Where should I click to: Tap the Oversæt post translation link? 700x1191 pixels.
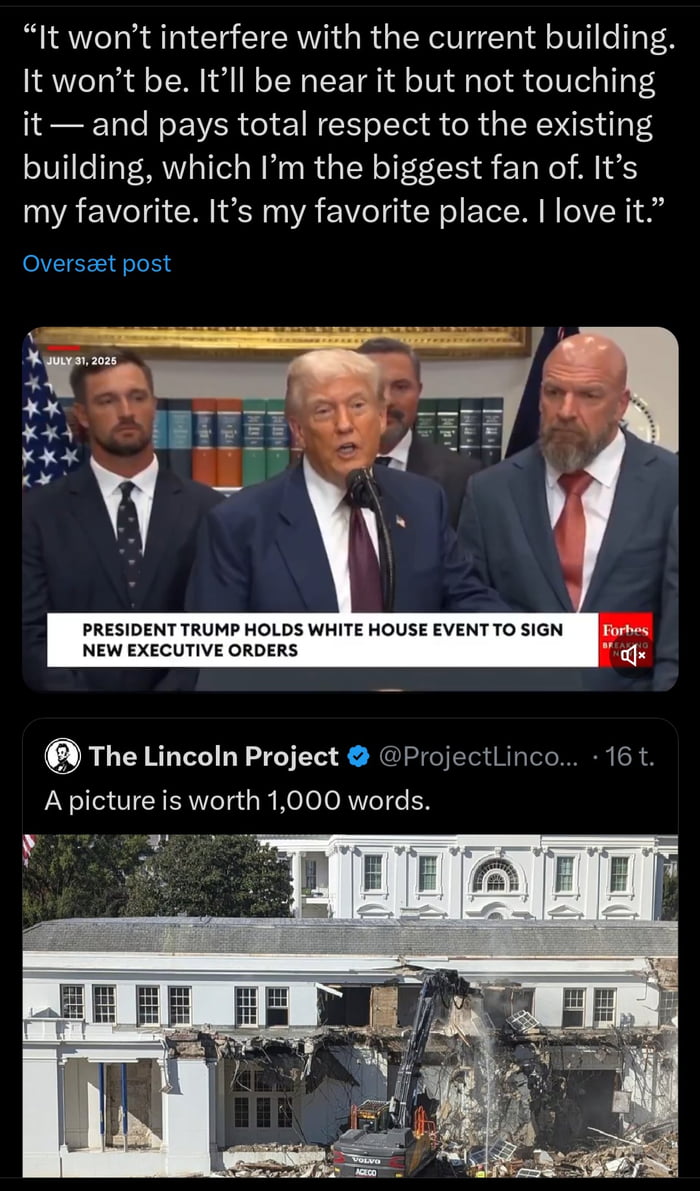(x=96, y=264)
